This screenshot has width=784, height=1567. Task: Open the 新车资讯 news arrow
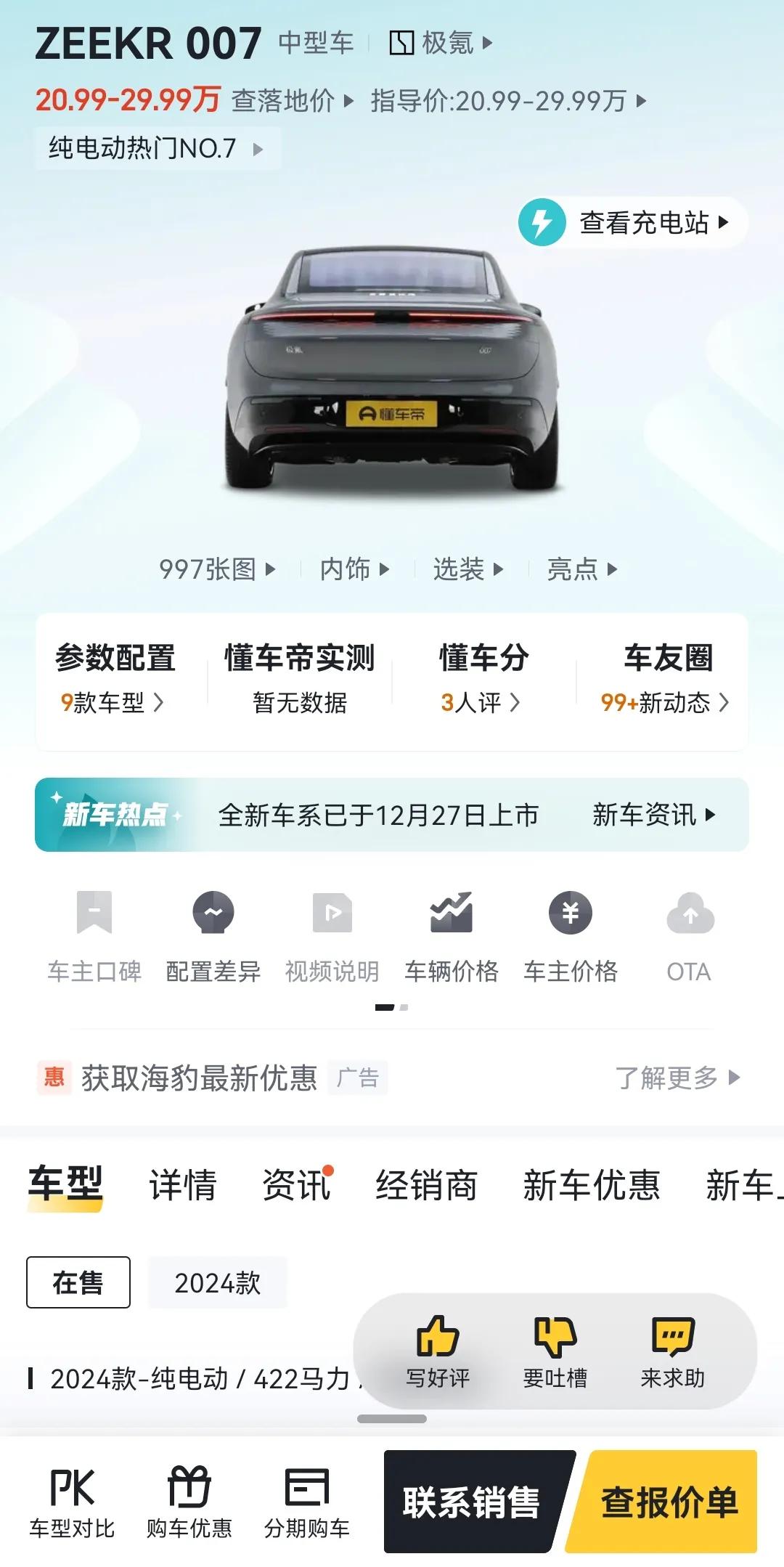click(653, 815)
